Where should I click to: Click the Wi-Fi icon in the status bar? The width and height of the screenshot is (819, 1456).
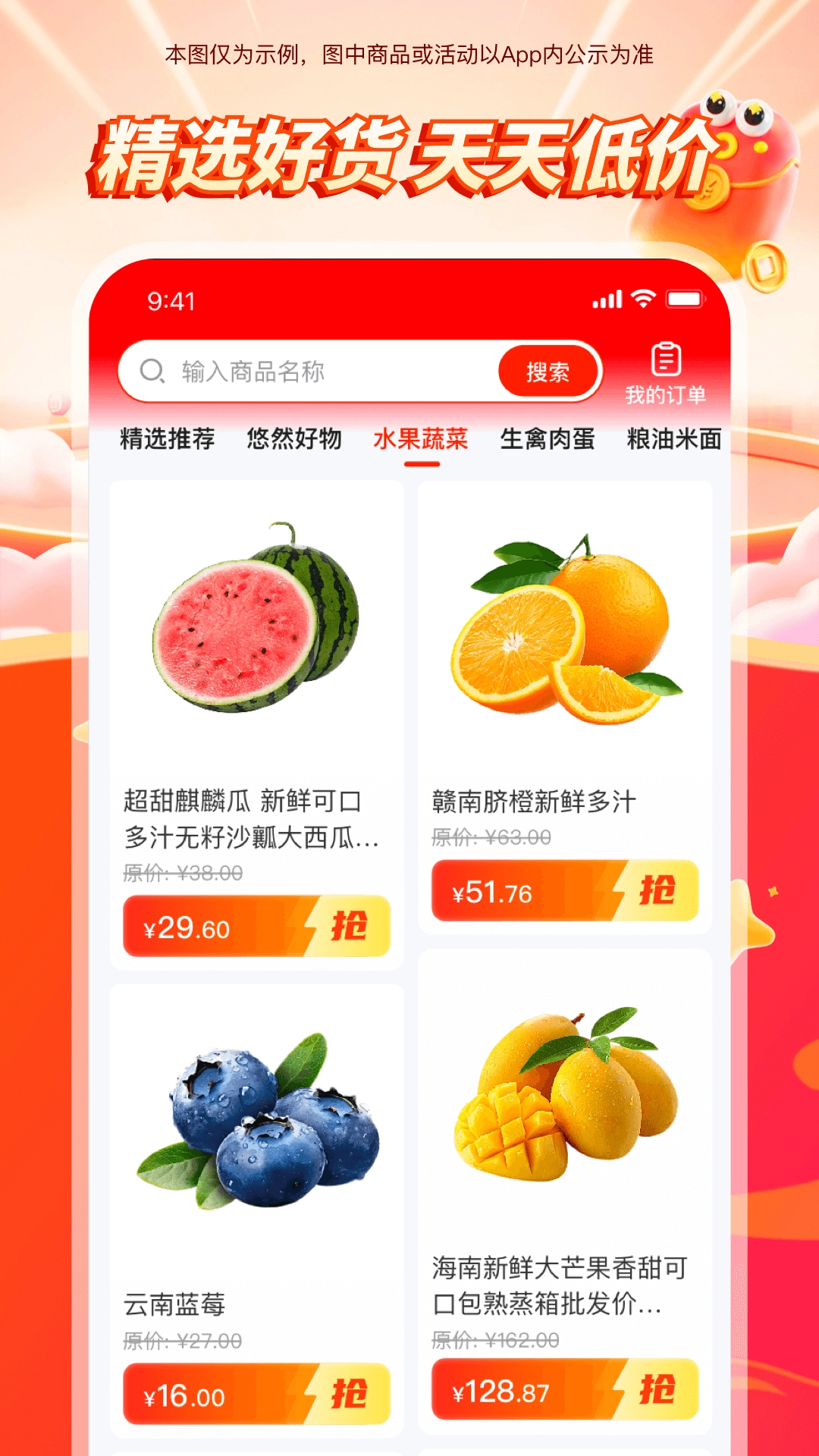point(641,300)
